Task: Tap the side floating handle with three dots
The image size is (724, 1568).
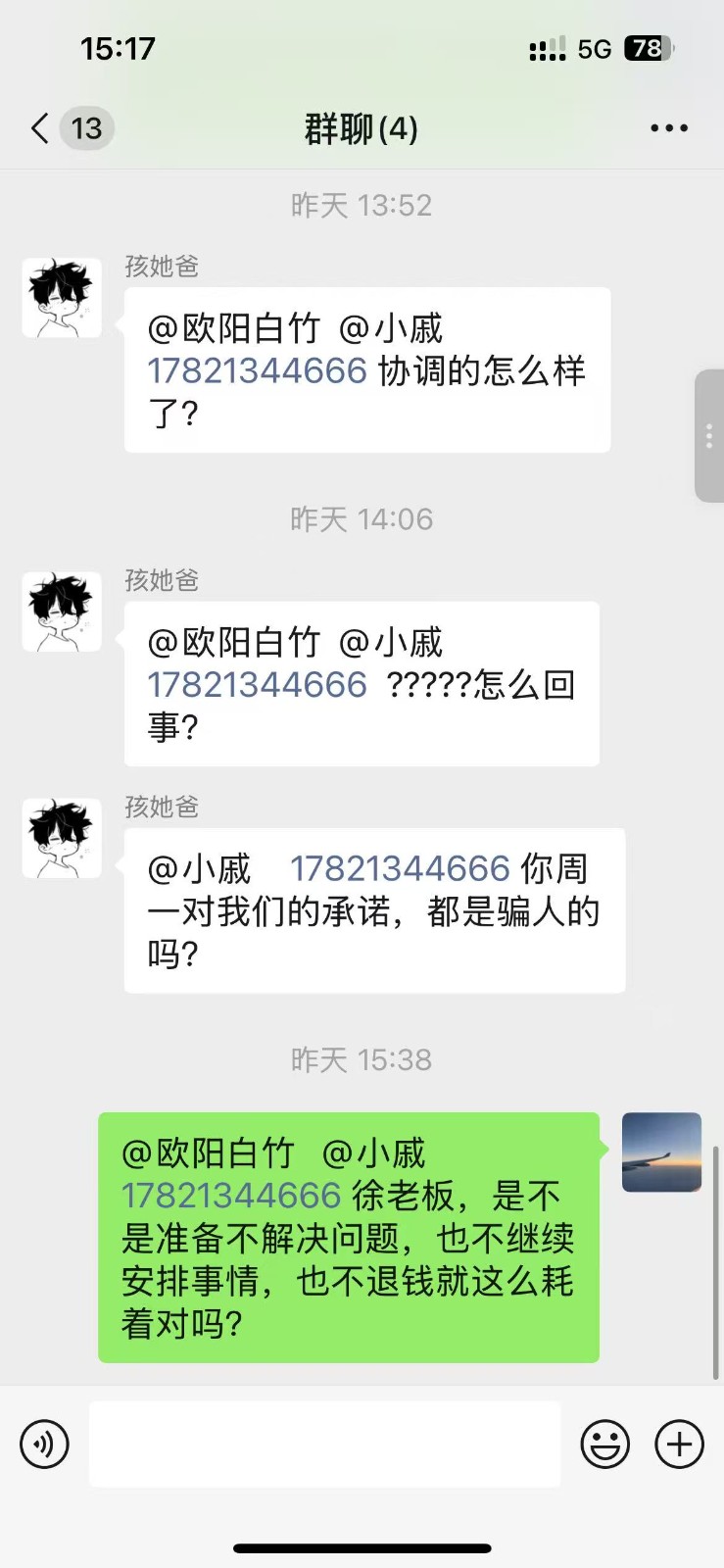Action: 708,436
